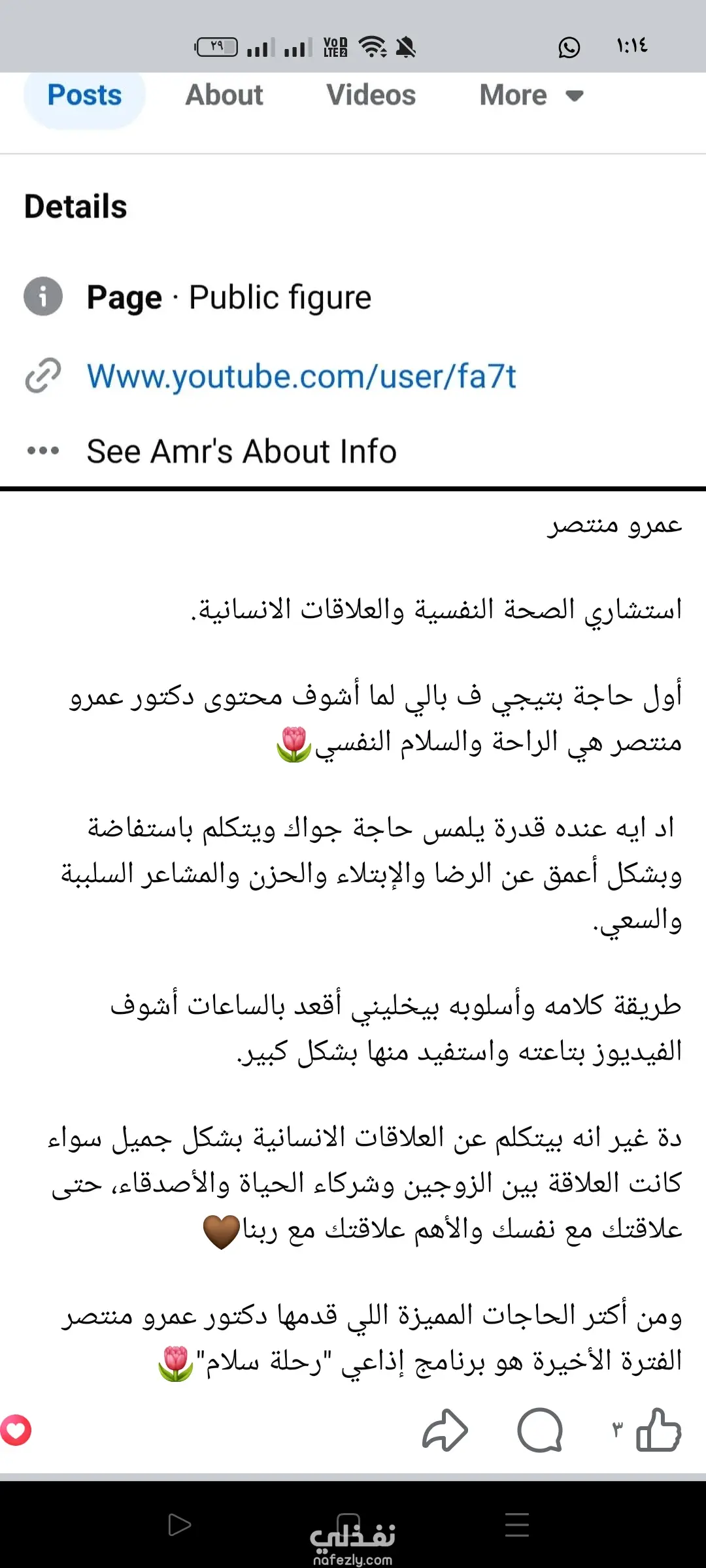Tap the system recent apps button
Screen dimensions: 706x1568
coord(516,1524)
